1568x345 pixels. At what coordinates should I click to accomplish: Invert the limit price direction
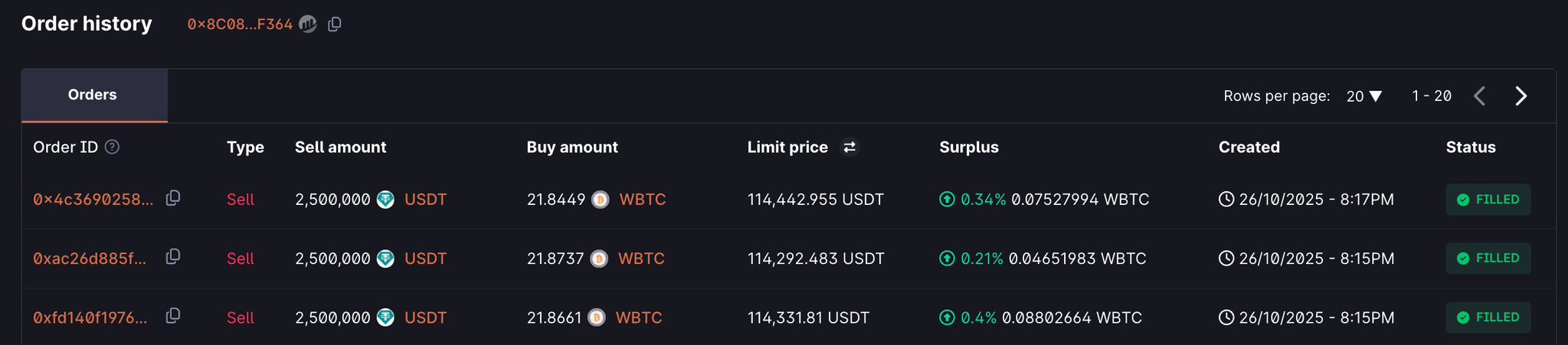pos(849,147)
